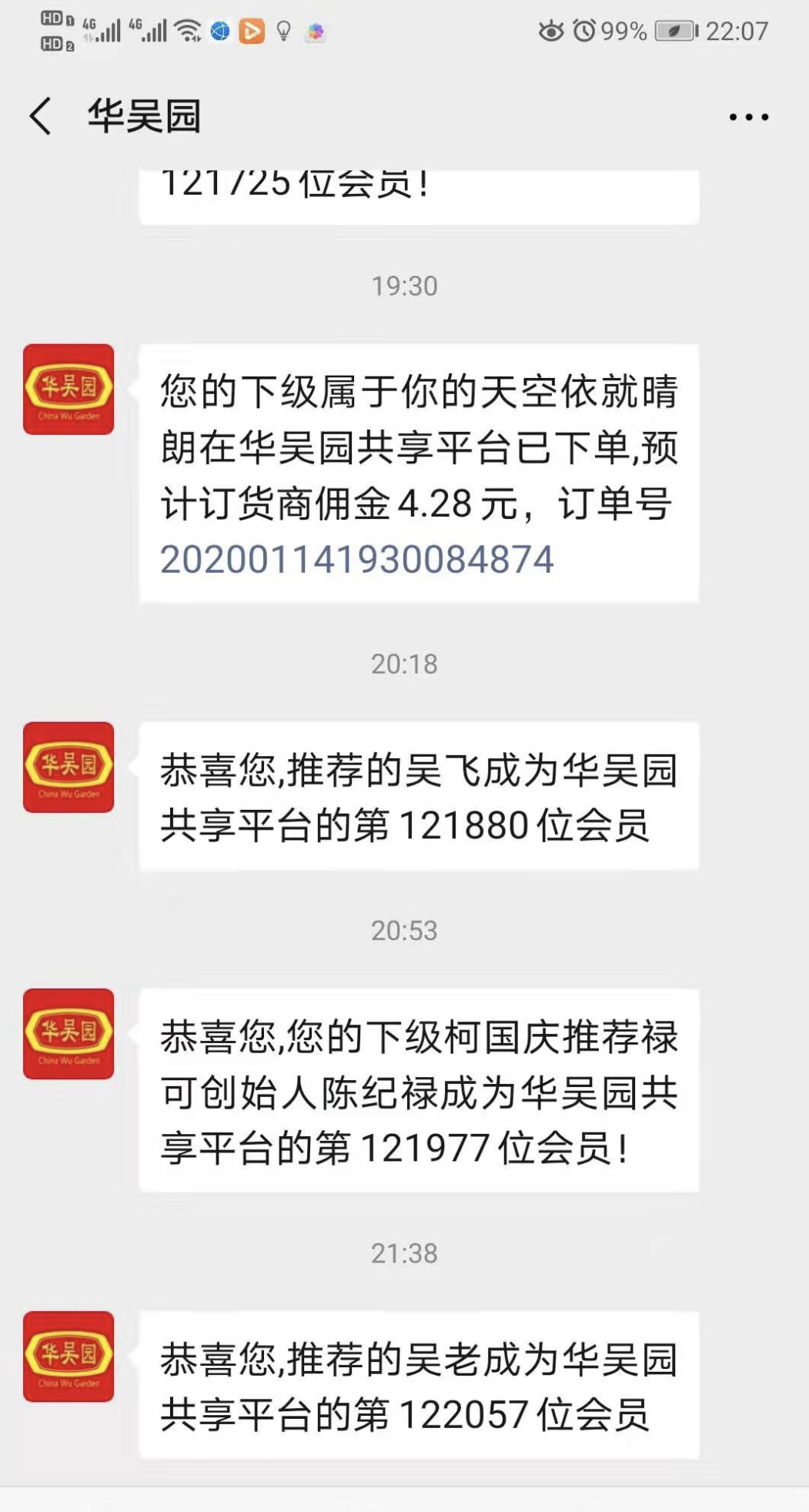
Task: Open the three-dot more options menu
Action: point(748,117)
